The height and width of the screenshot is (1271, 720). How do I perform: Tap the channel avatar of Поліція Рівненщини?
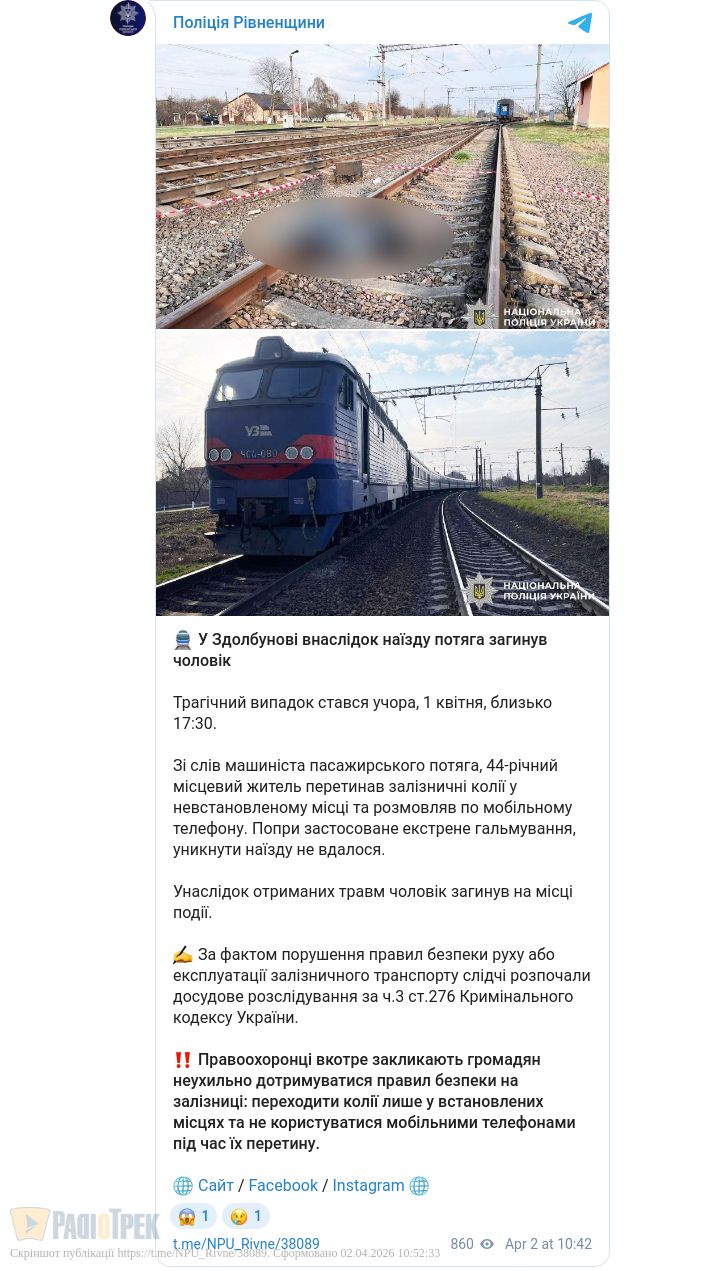[128, 18]
